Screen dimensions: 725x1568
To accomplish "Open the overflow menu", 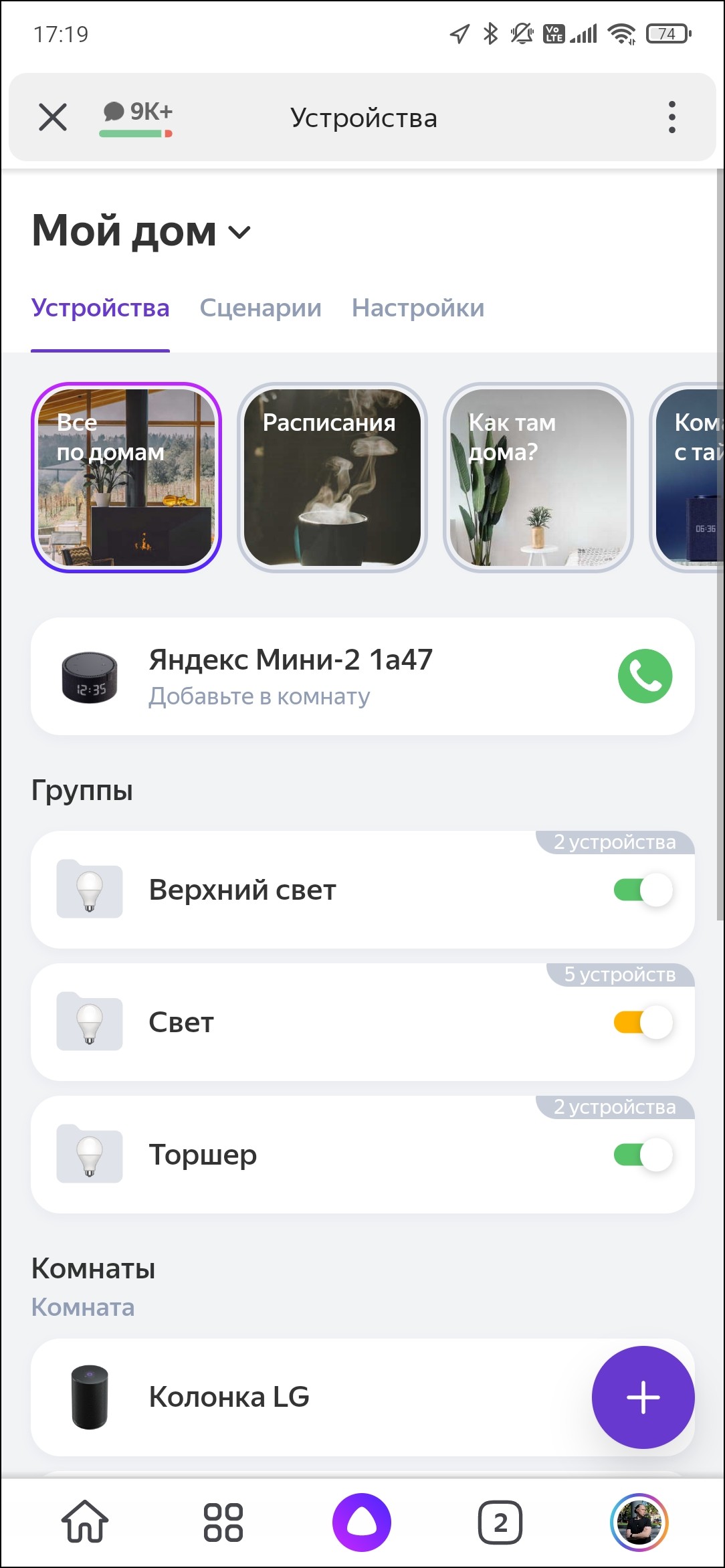I will (x=671, y=118).
